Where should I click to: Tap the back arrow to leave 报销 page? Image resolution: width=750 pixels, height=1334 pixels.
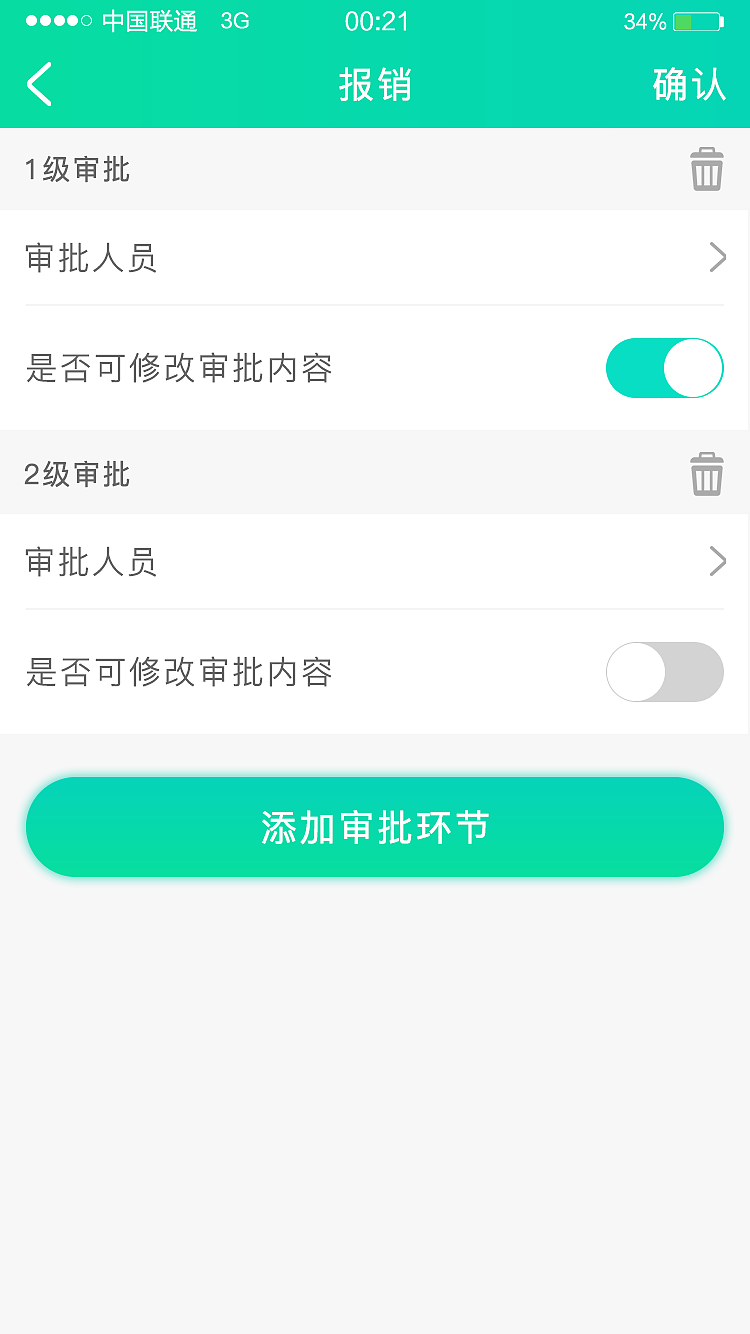click(x=38, y=84)
